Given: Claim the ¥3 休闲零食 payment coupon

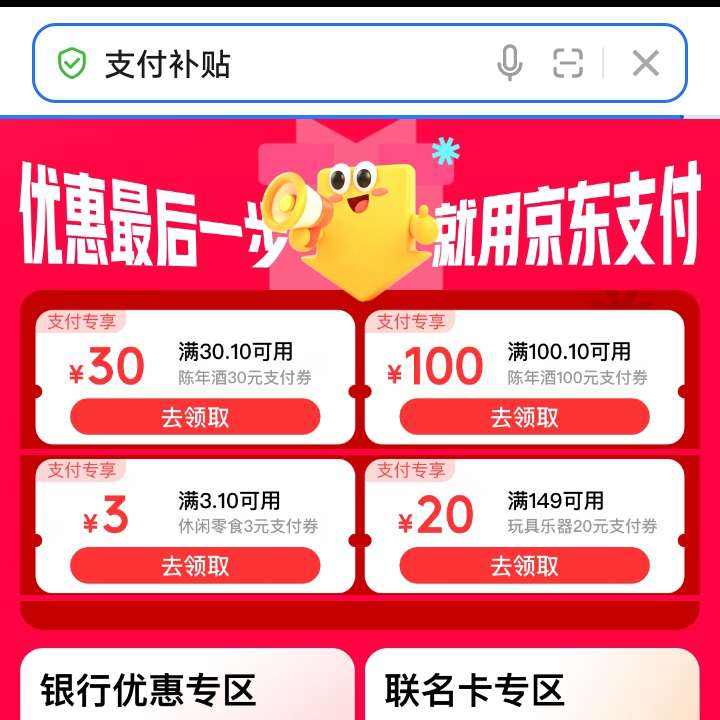Looking at the screenshot, I should tap(195, 565).
